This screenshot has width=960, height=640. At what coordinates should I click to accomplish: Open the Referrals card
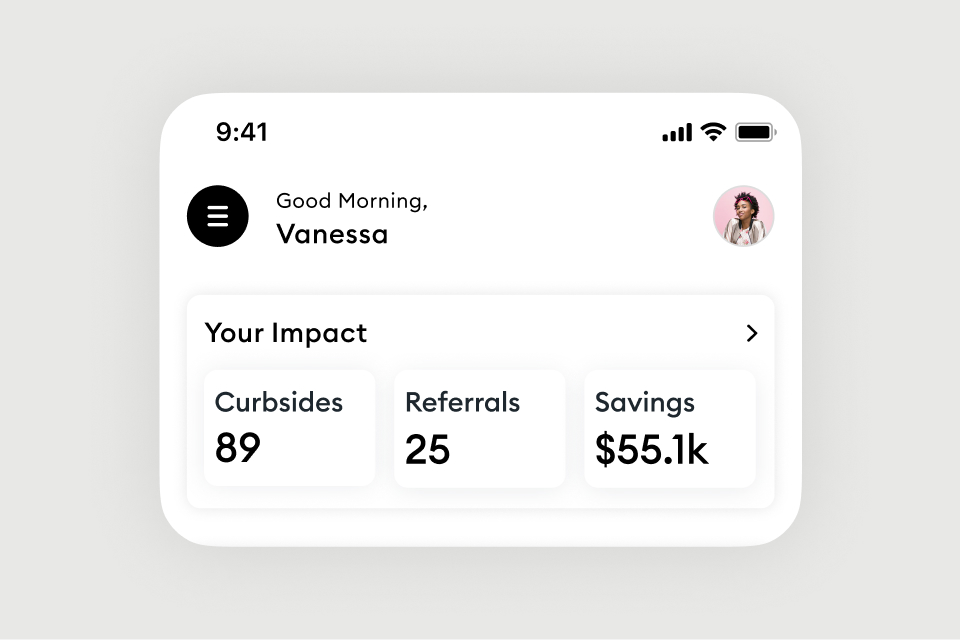[479, 428]
